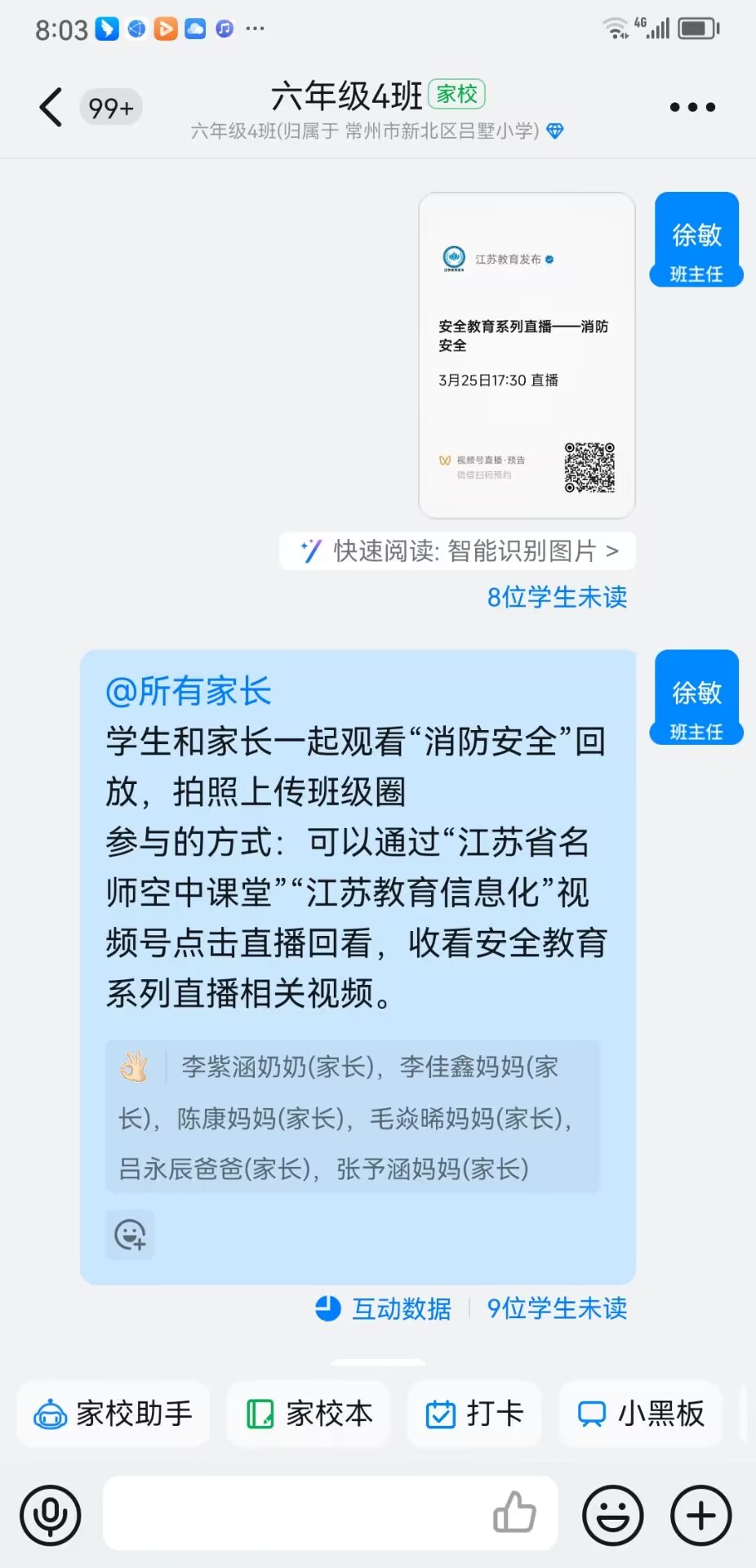
Task: Open the plus attachments menu
Action: pyautogui.click(x=700, y=1515)
